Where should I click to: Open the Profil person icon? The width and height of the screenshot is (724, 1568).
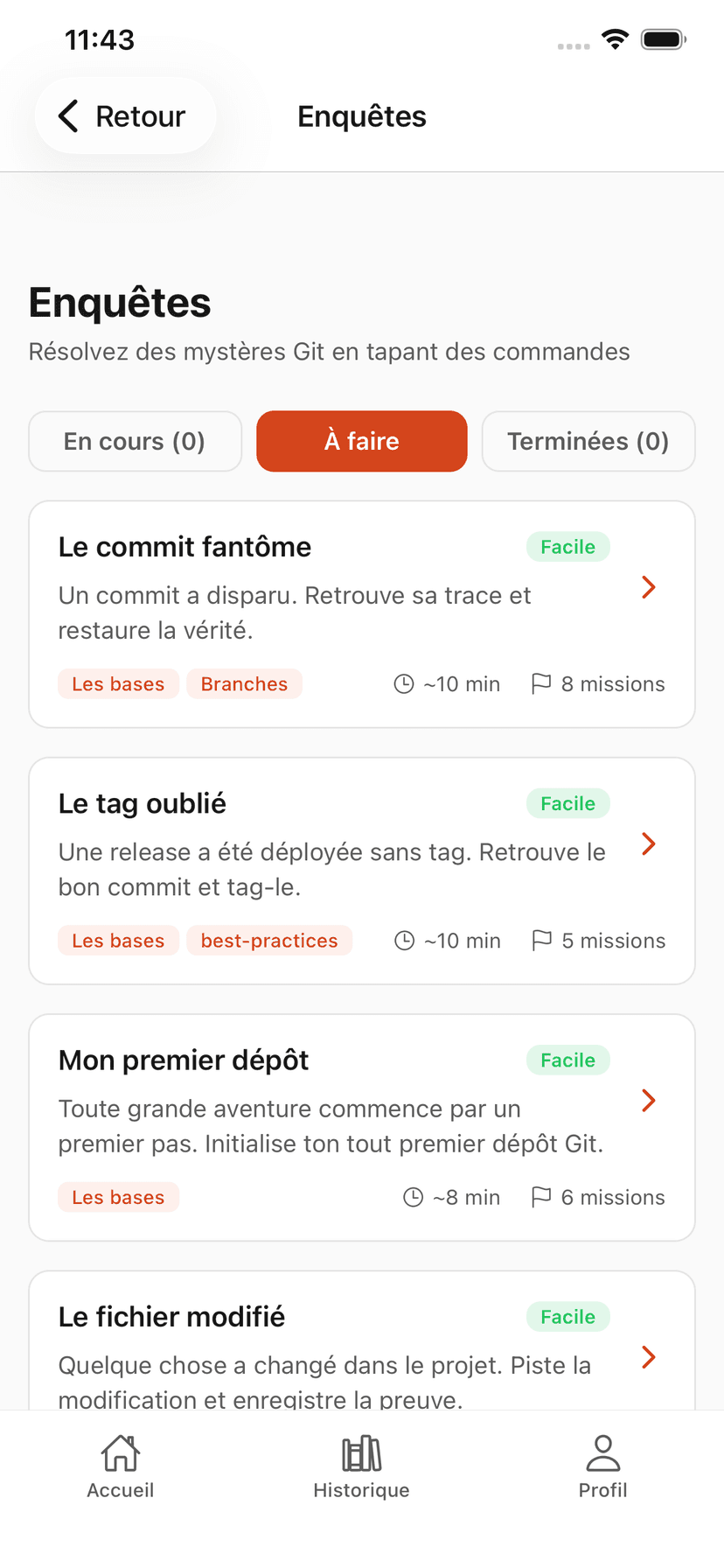603,1452
